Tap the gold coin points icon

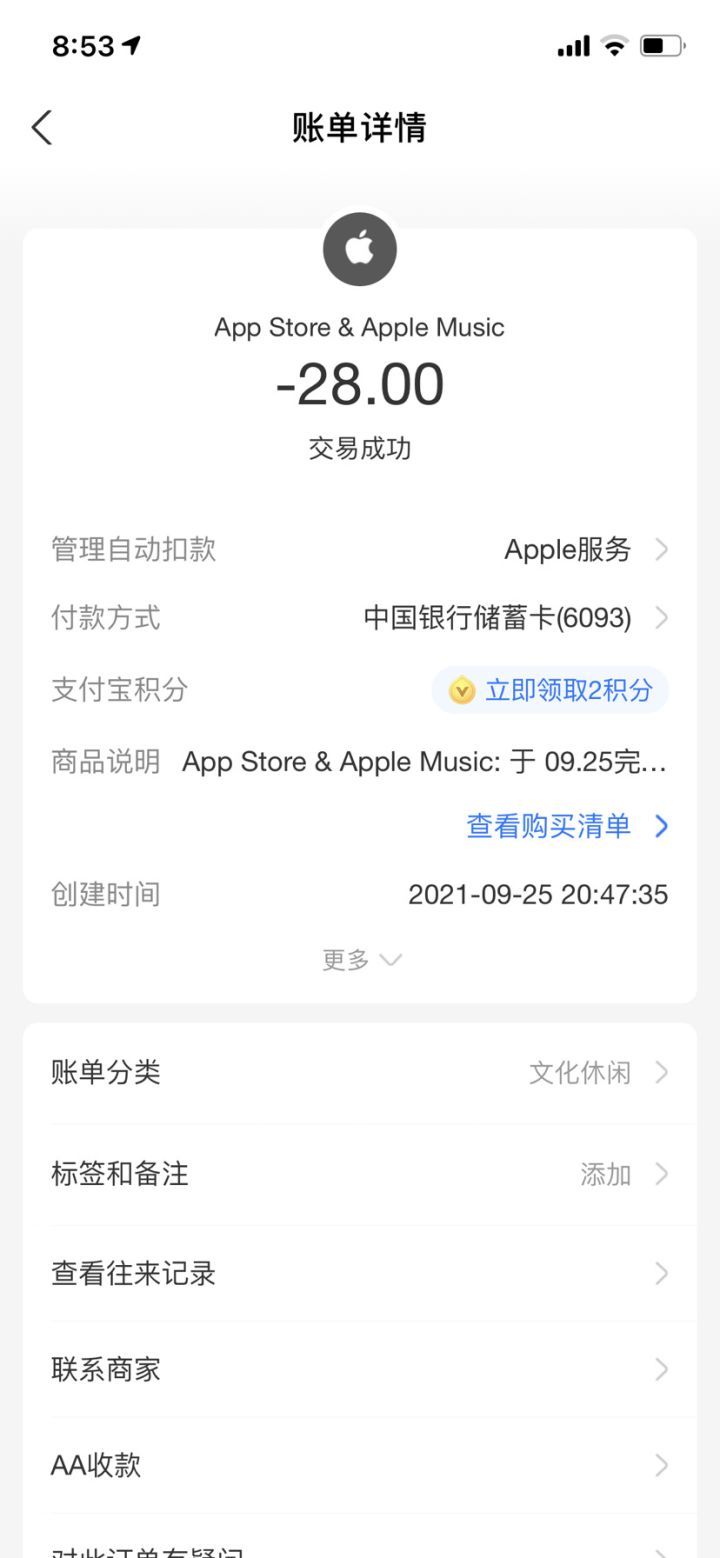(x=460, y=690)
